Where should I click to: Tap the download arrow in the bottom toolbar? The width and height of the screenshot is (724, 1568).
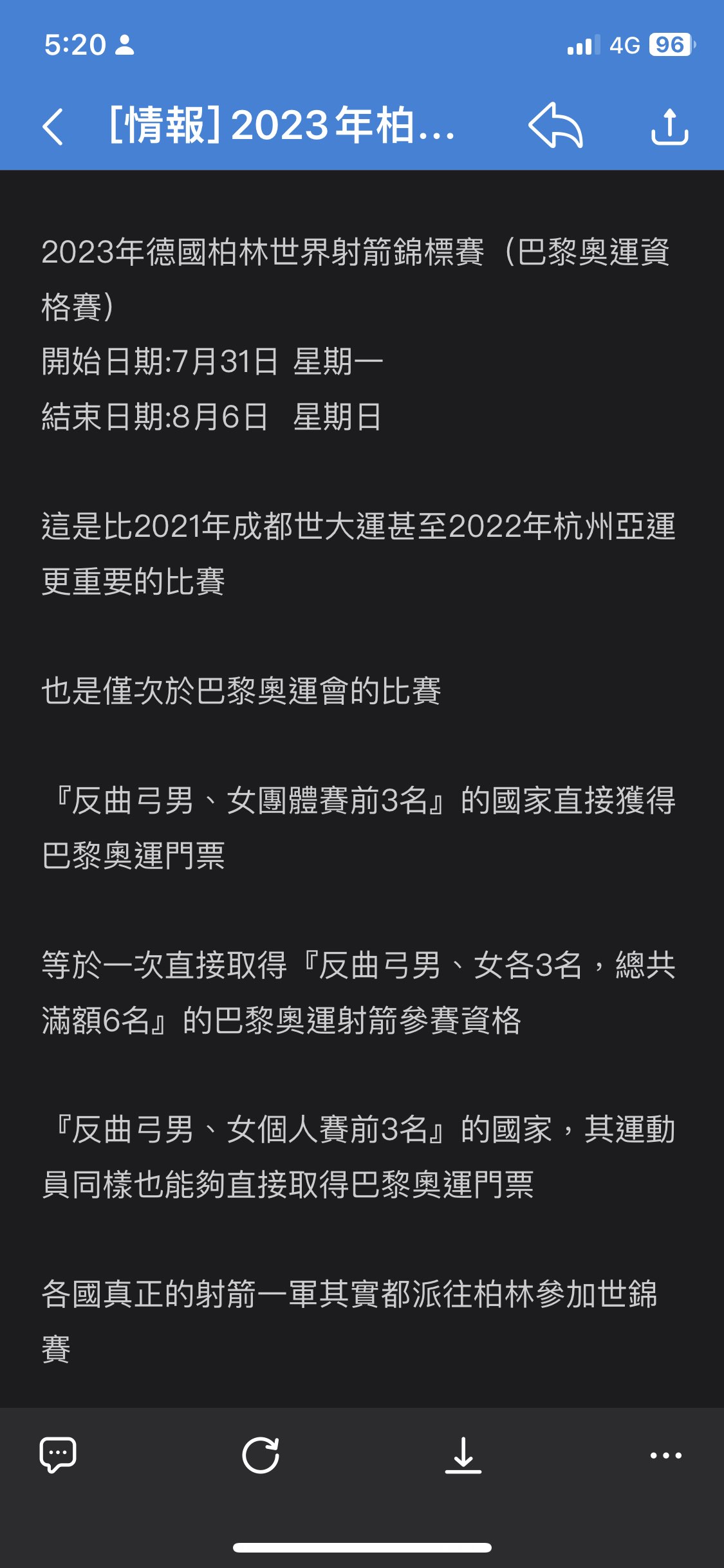(x=463, y=1455)
